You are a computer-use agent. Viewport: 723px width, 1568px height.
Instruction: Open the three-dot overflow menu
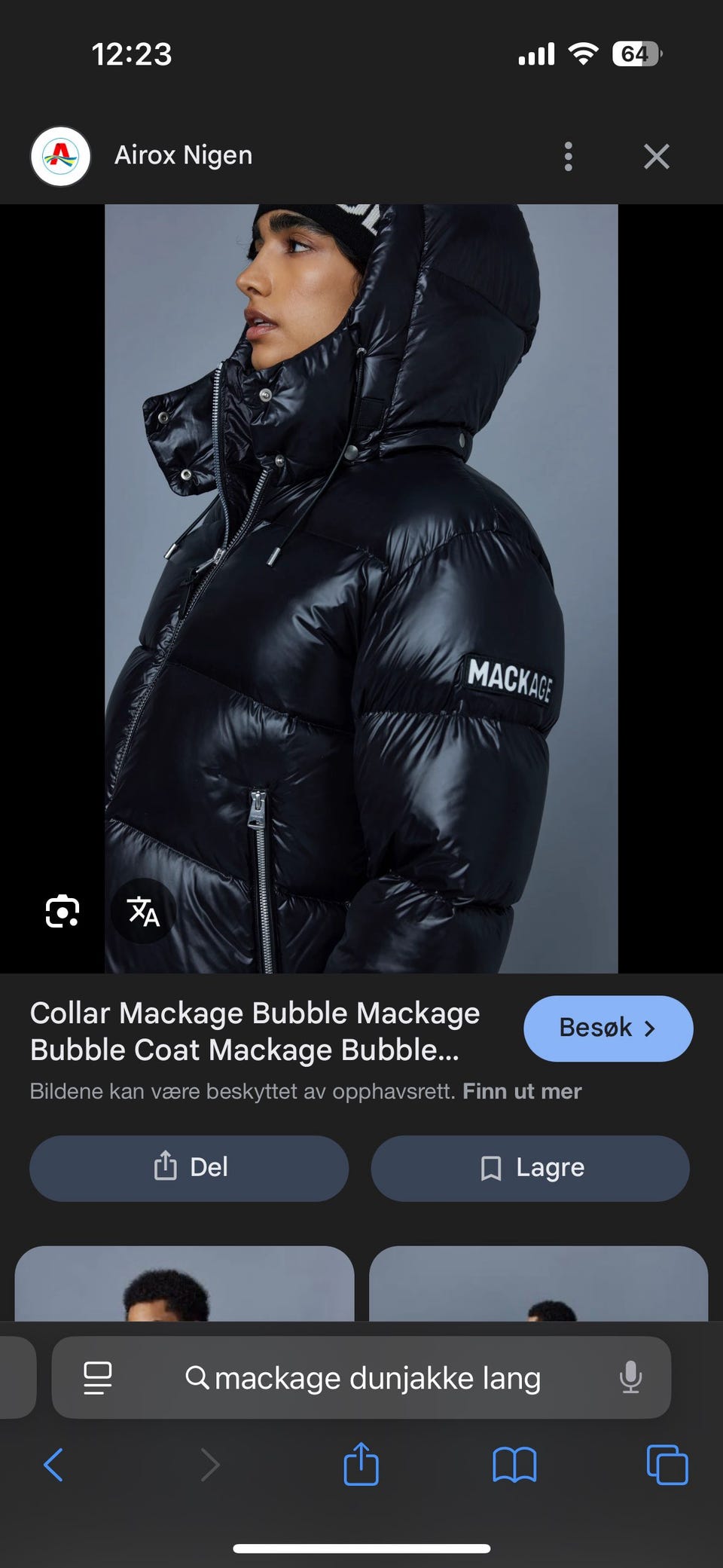(568, 156)
